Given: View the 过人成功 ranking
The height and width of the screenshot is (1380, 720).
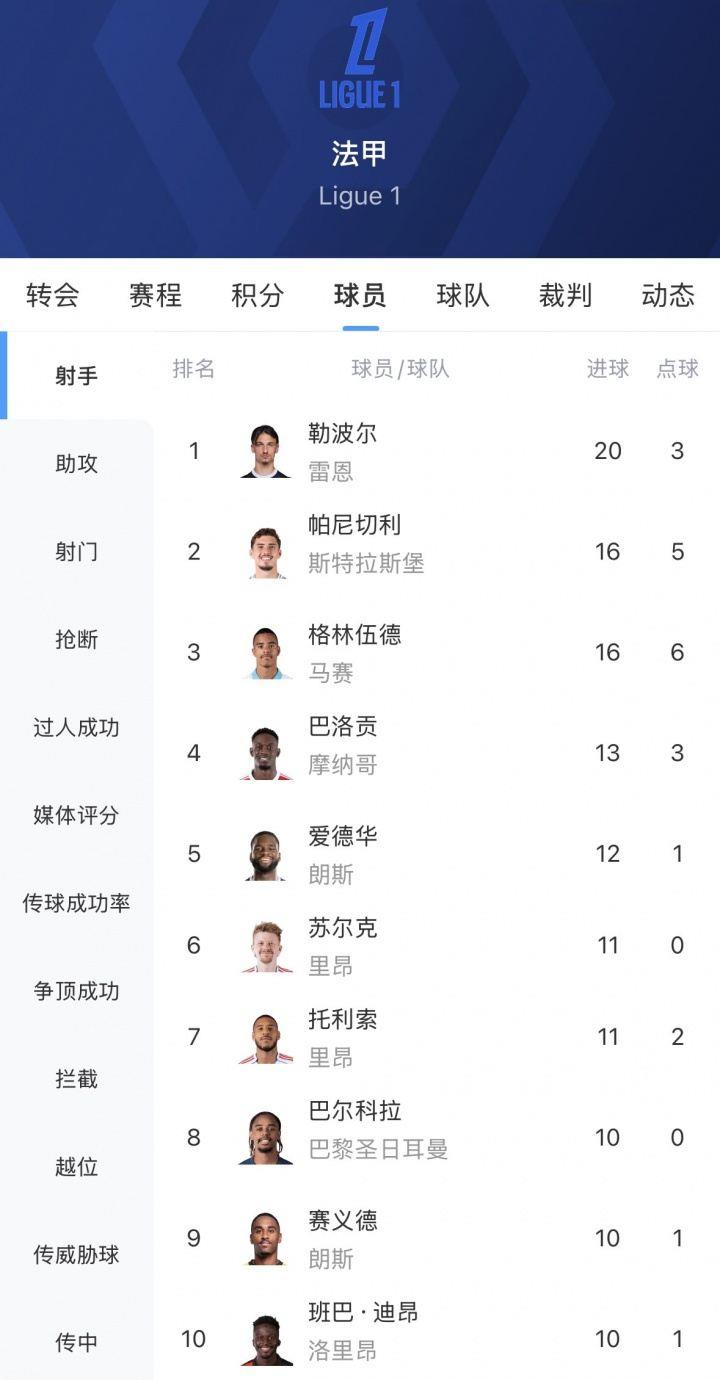Looking at the screenshot, I should coord(77,728).
